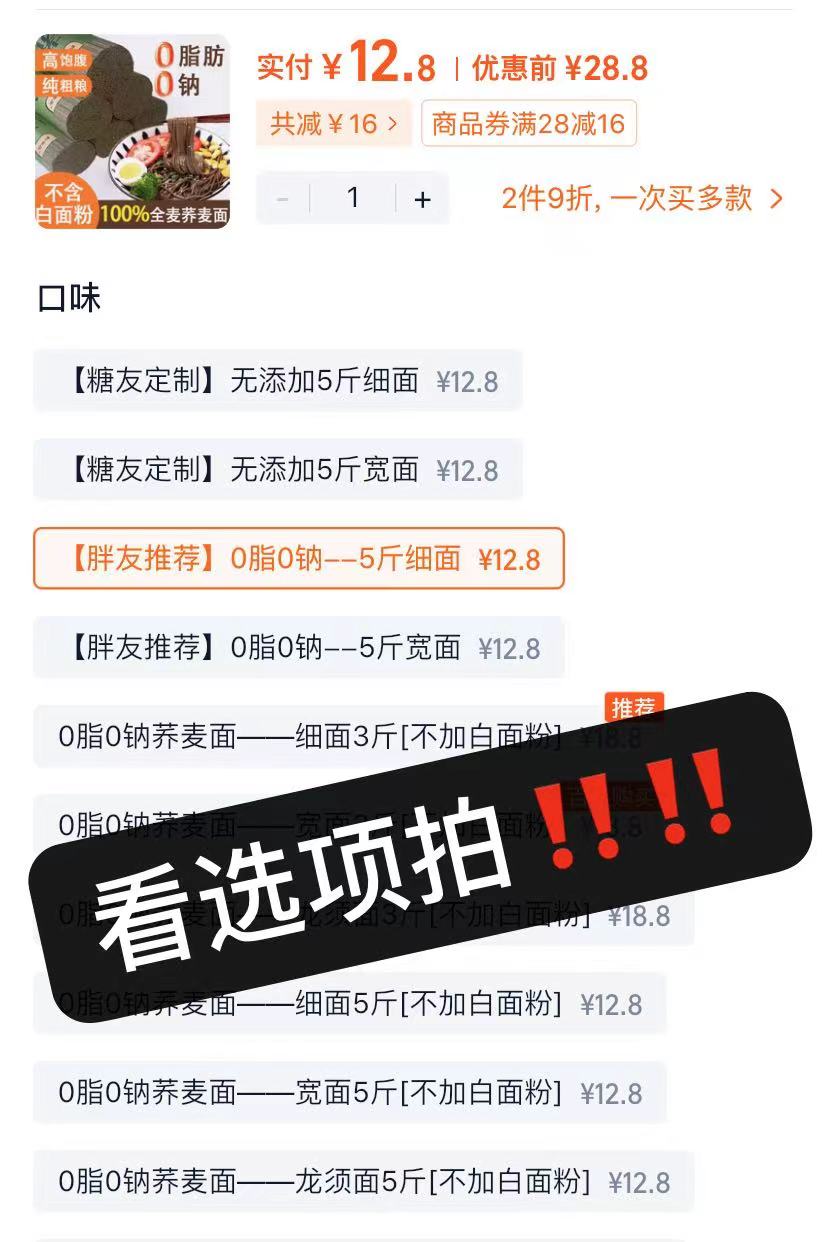The width and height of the screenshot is (828, 1242).
Task: Tap the 商品券满28减16 coupon tag
Action: pos(528,124)
